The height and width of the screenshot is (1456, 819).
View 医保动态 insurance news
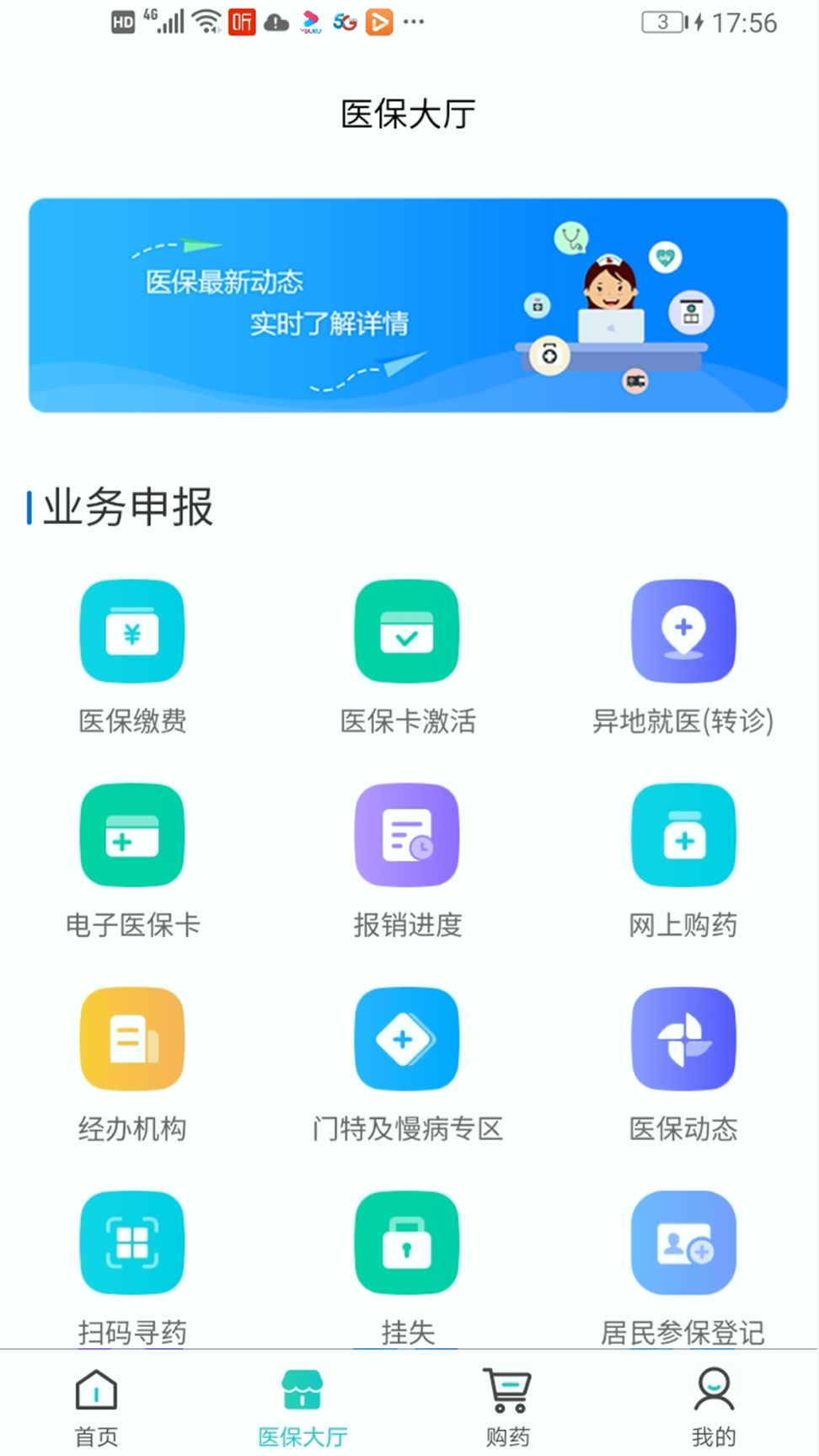coord(683,1039)
